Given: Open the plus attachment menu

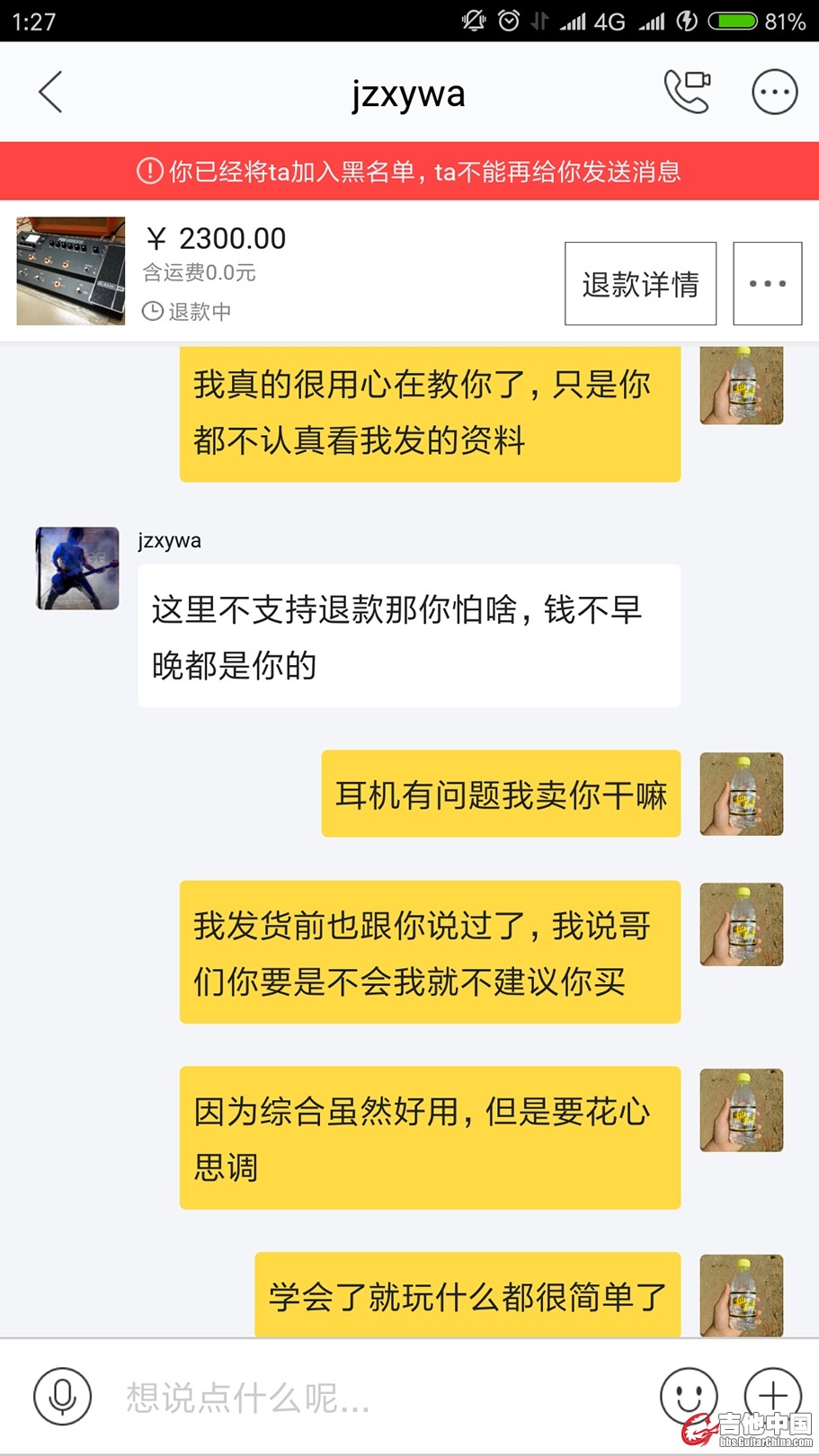Looking at the screenshot, I should [772, 1394].
